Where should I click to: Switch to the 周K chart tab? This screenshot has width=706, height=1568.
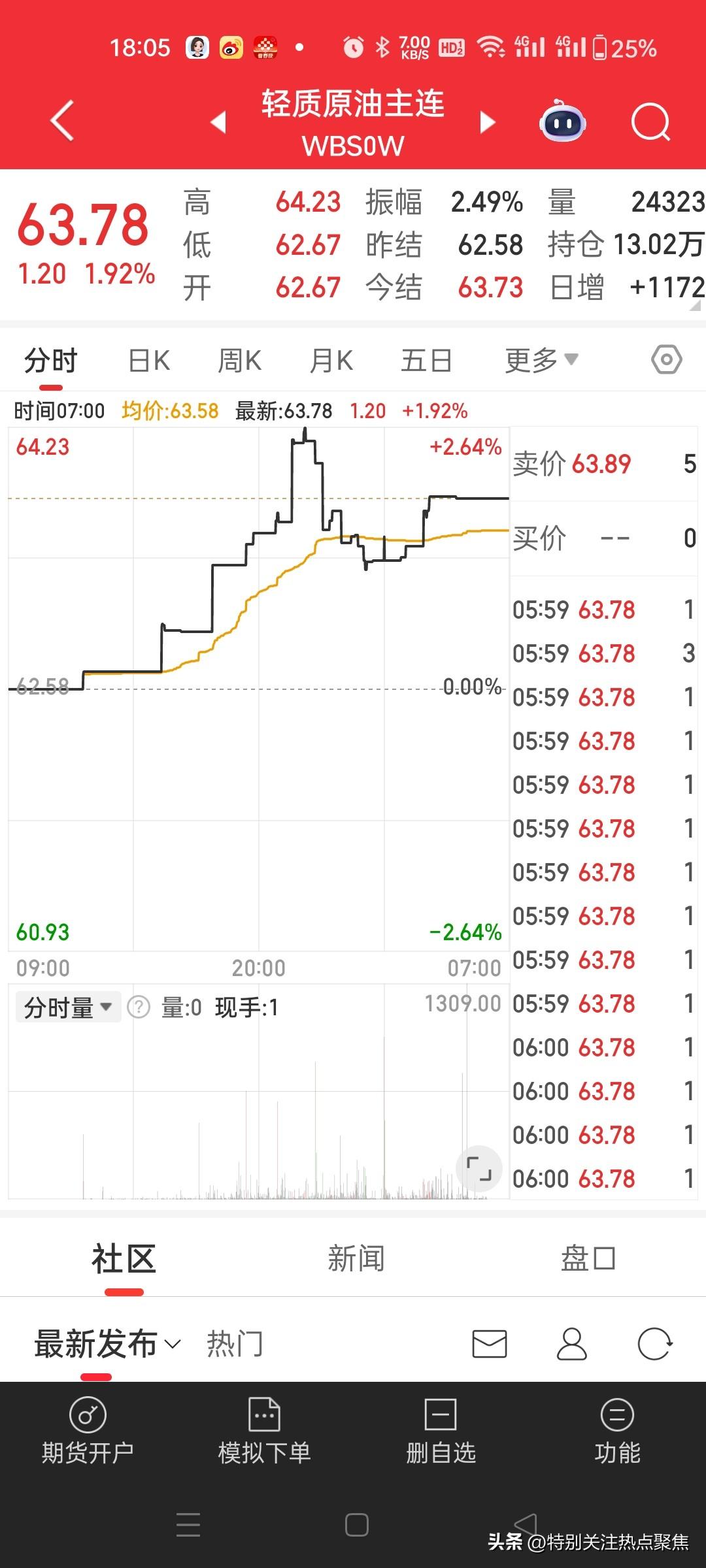239,361
